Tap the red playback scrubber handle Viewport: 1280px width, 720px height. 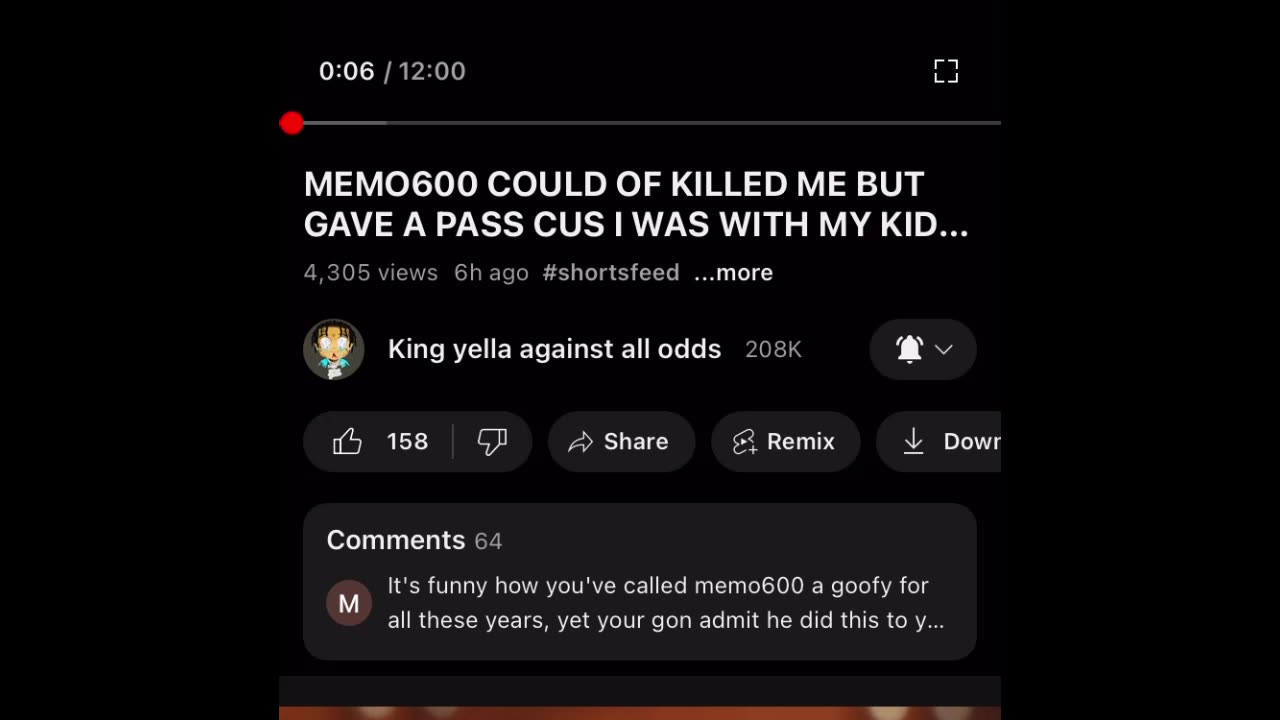point(292,123)
